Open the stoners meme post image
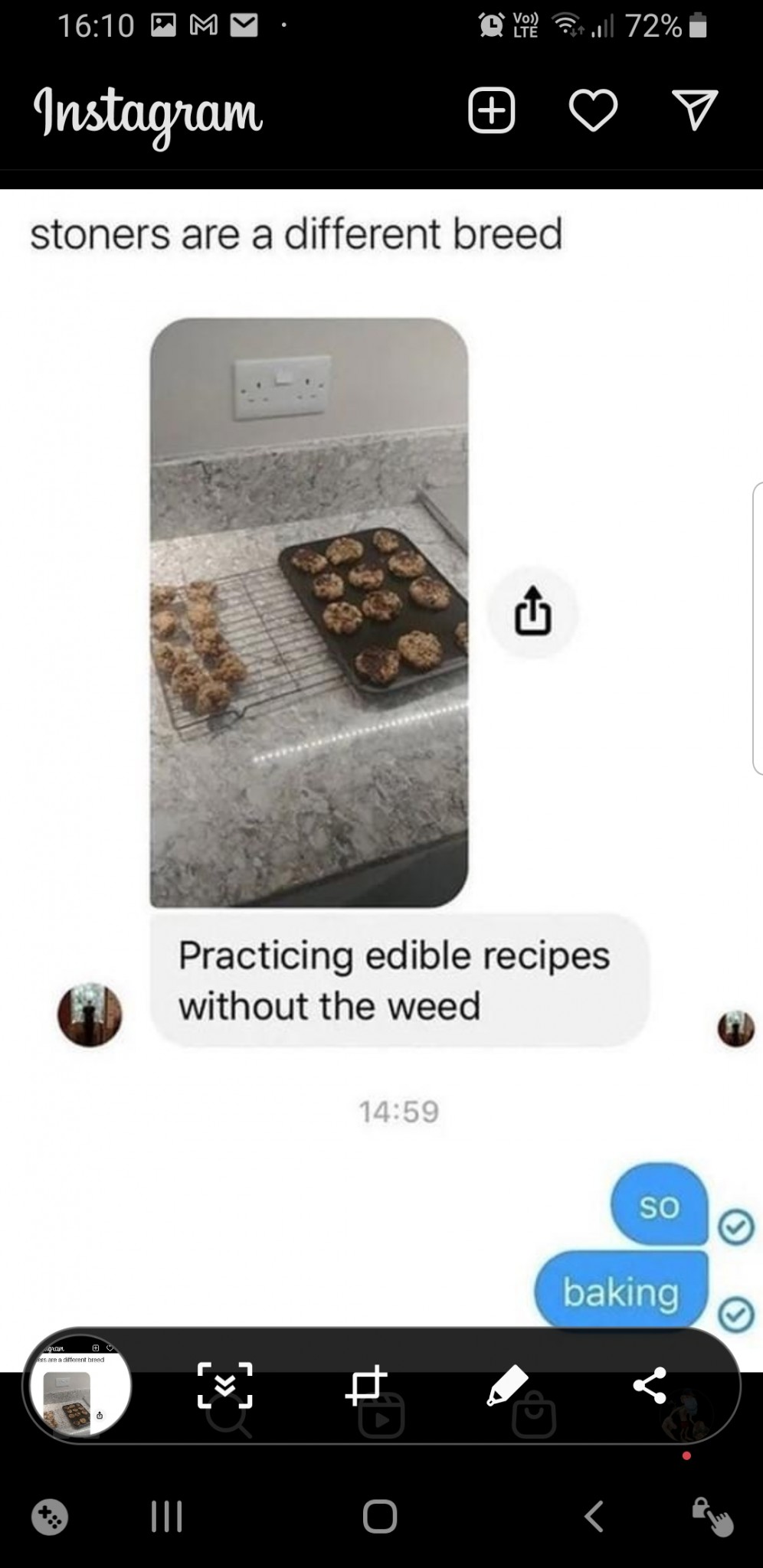The image size is (763, 1568). [x=309, y=612]
